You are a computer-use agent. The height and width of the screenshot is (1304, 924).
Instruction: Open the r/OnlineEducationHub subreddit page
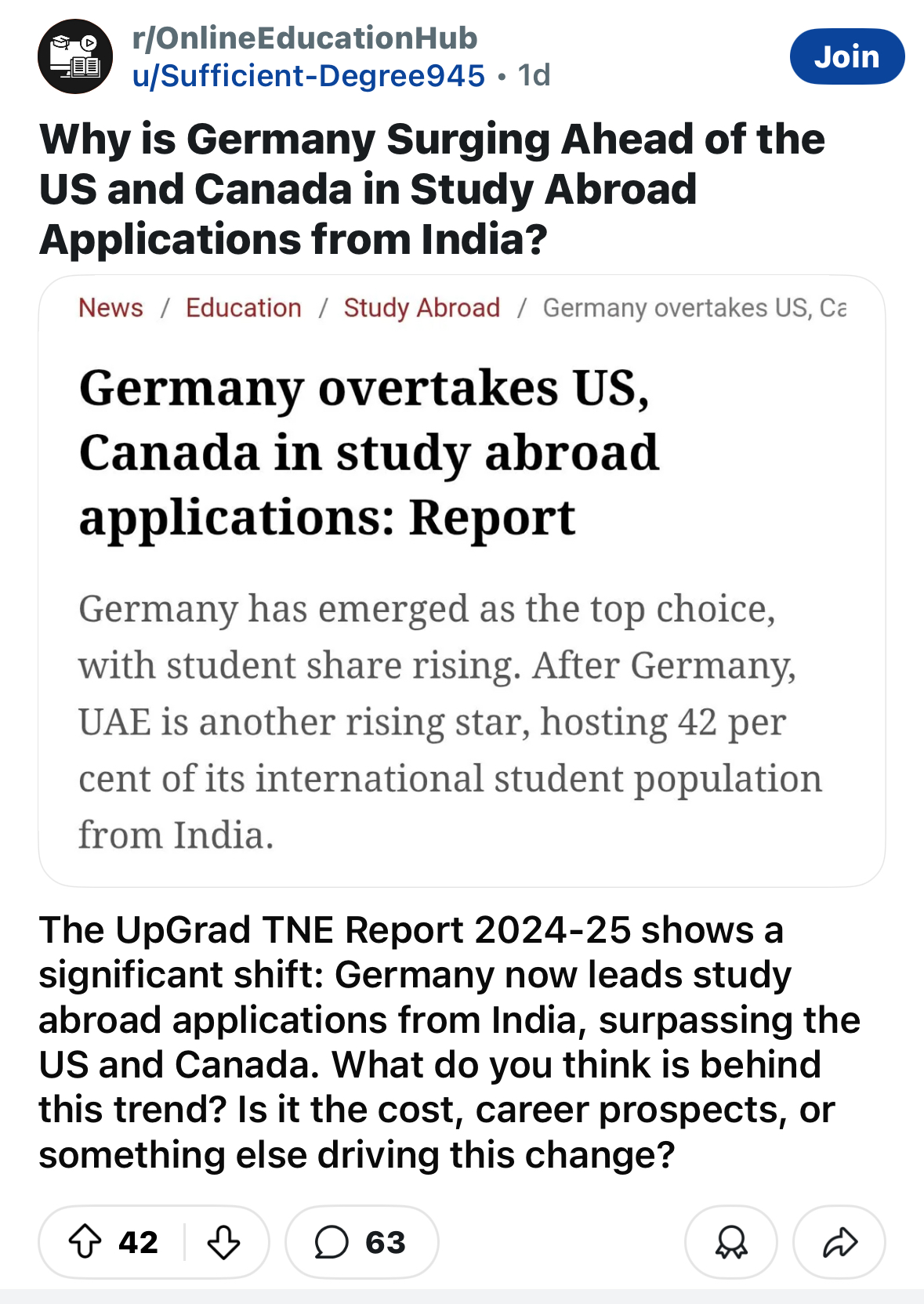point(305,38)
